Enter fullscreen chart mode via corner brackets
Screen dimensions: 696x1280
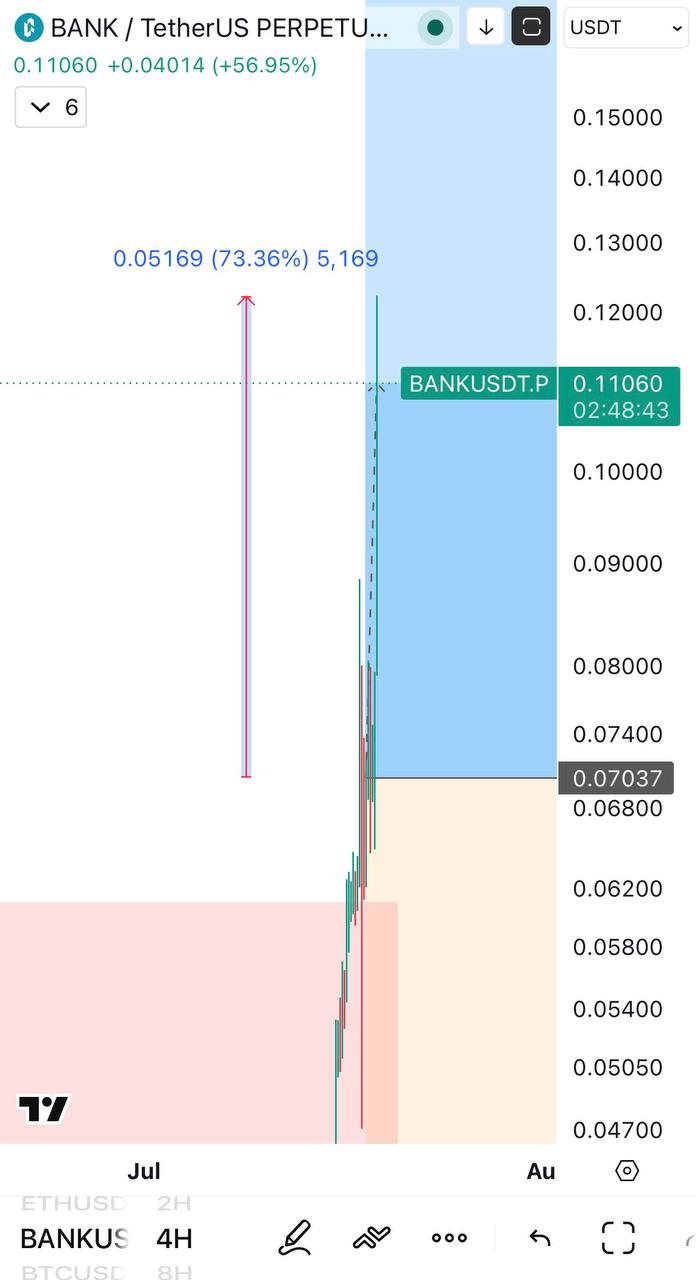click(618, 1238)
